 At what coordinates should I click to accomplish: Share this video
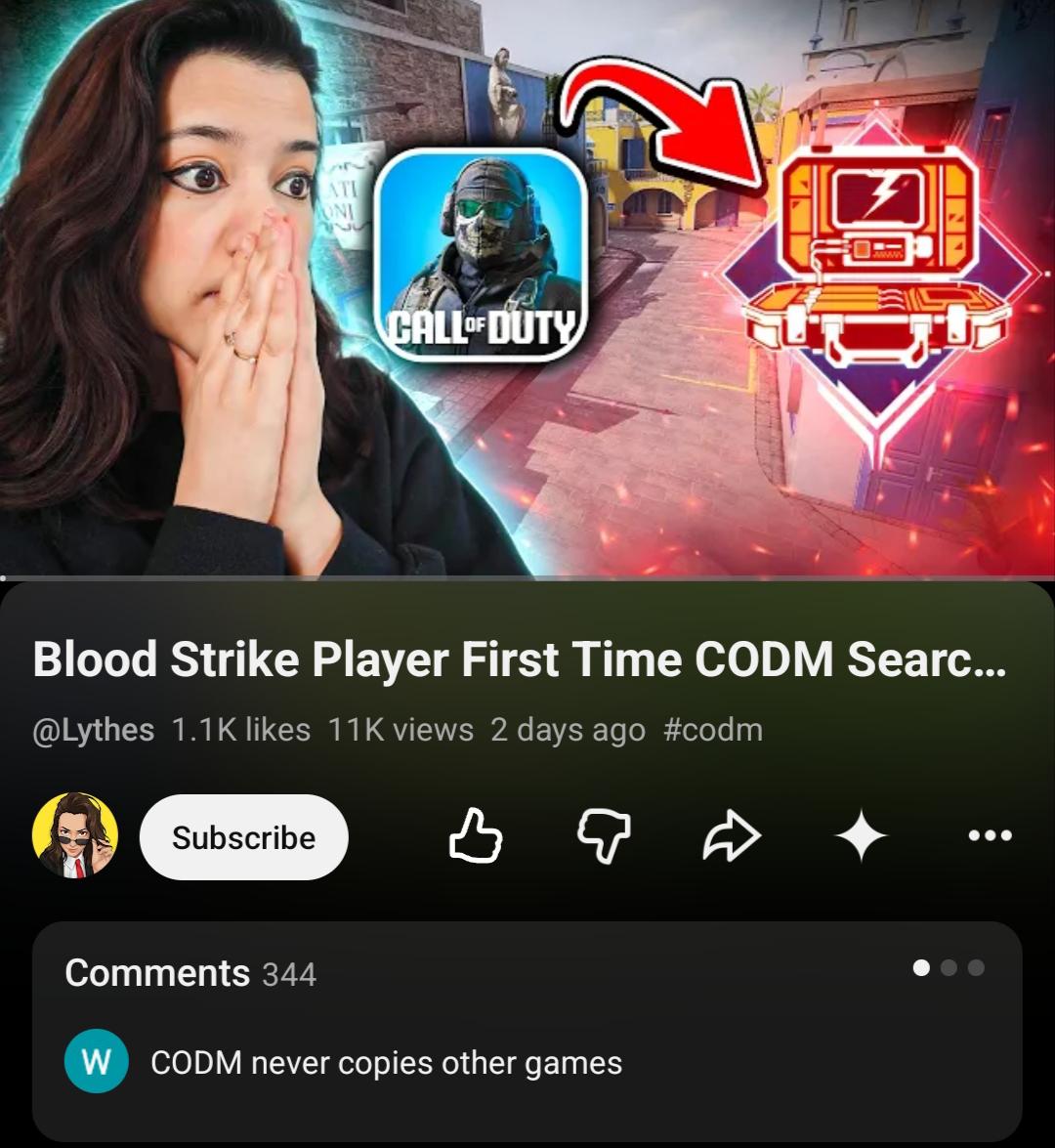coord(732,837)
